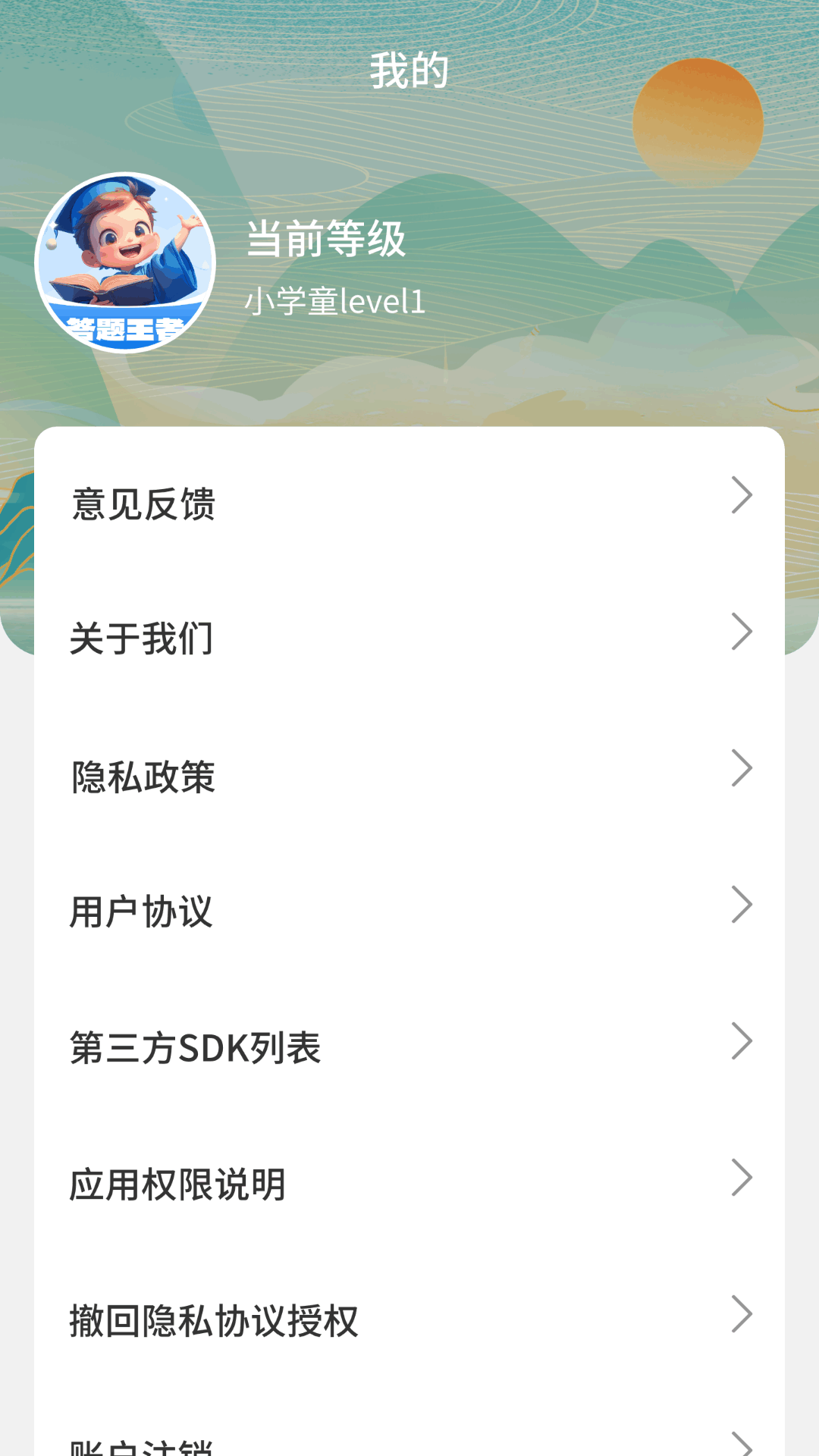Show the 第三方SDK列表
Image resolution: width=819 pixels, height=1456 pixels.
(x=409, y=1048)
